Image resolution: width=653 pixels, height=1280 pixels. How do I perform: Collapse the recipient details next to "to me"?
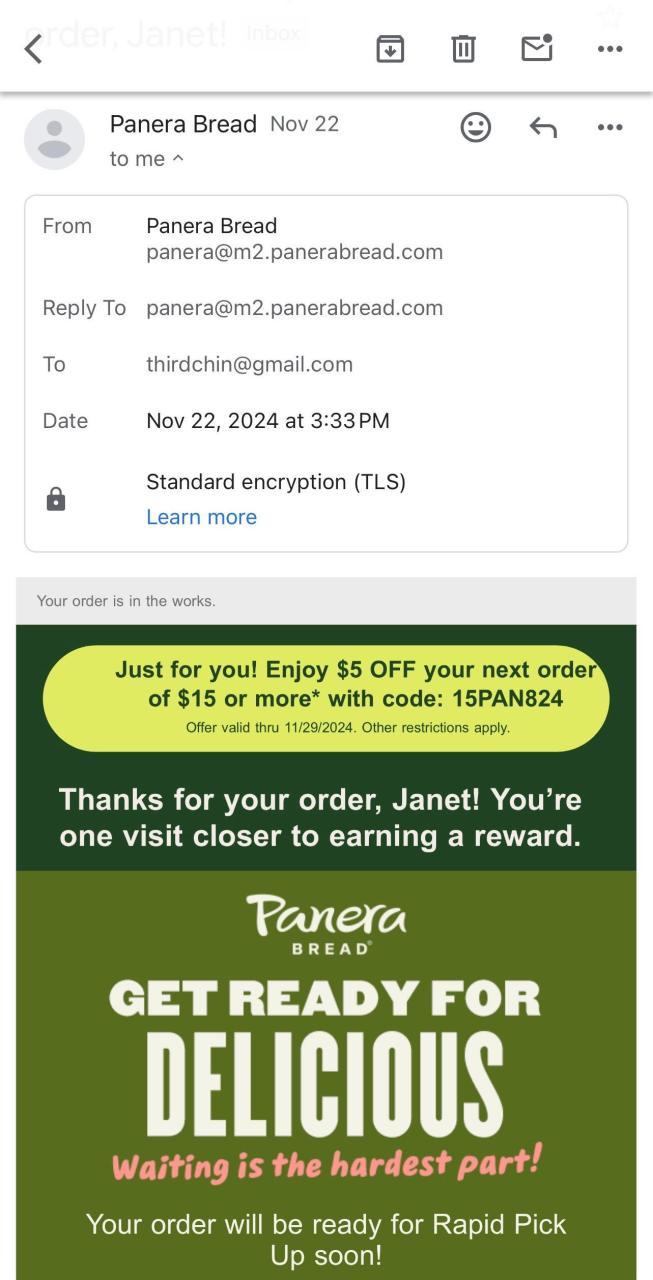tap(178, 158)
